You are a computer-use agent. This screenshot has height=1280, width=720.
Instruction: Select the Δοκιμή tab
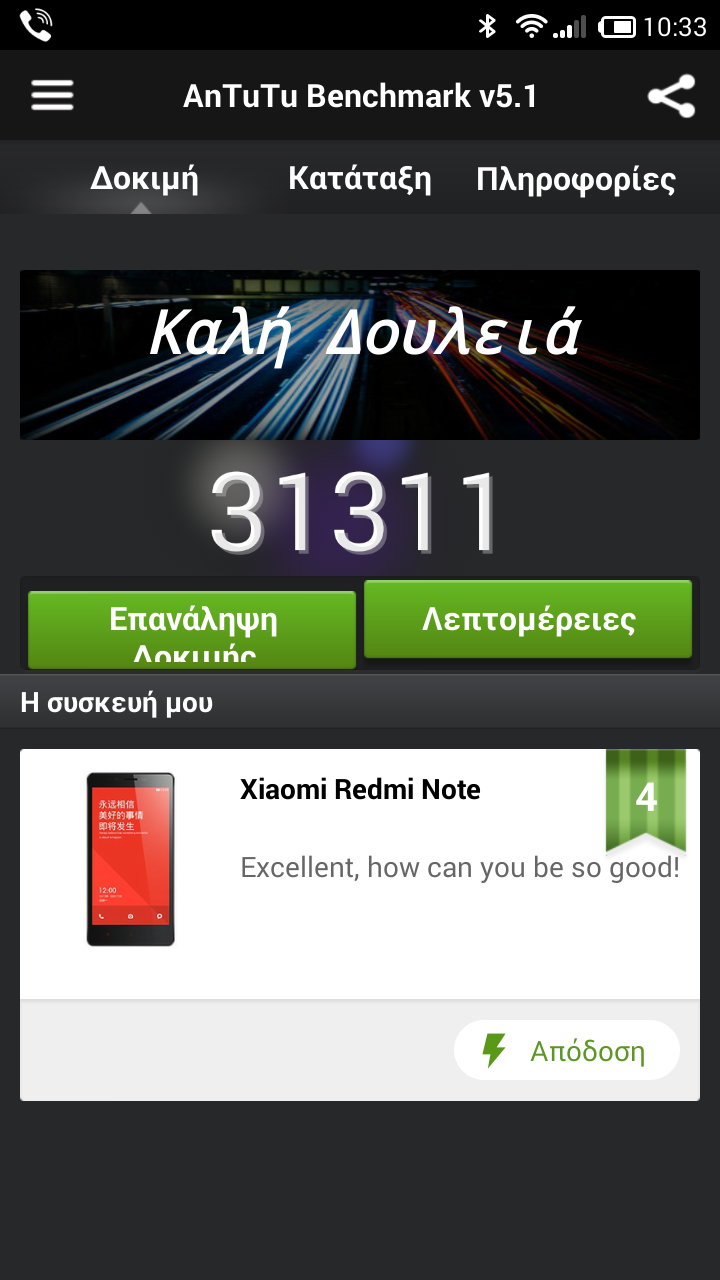(144, 179)
